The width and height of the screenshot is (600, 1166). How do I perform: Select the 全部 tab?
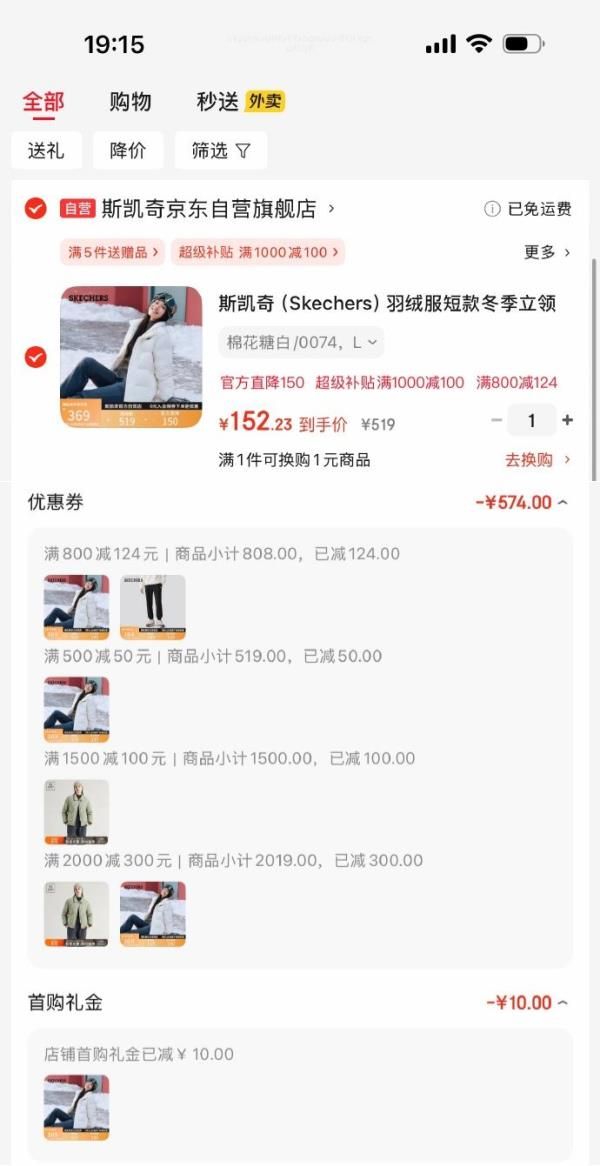43,101
